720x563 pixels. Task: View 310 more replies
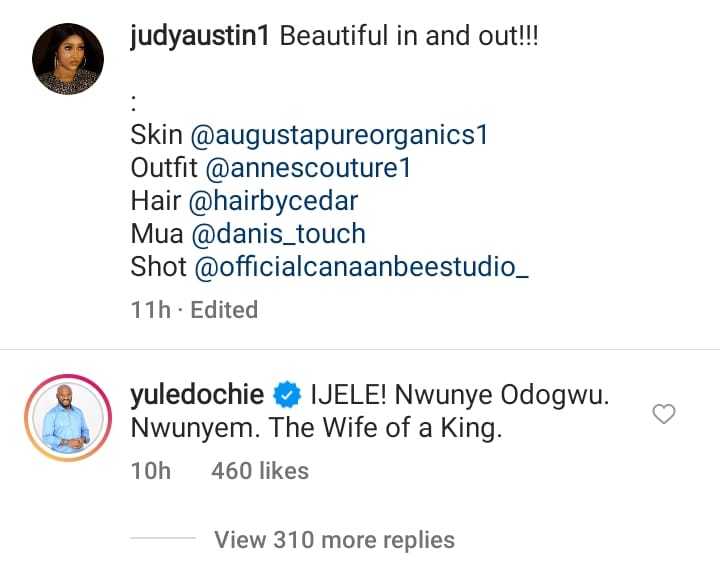pos(334,540)
